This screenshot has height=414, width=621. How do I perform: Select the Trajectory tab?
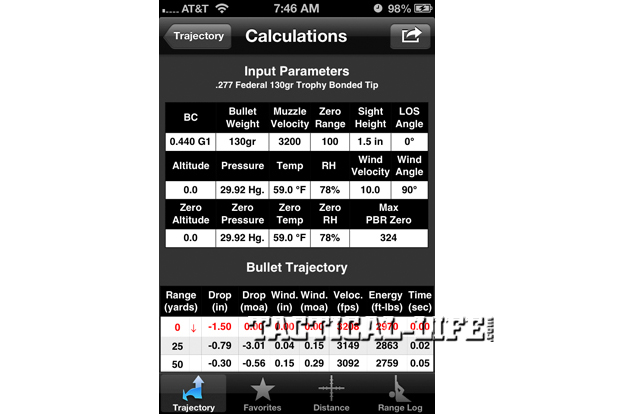coord(193,394)
